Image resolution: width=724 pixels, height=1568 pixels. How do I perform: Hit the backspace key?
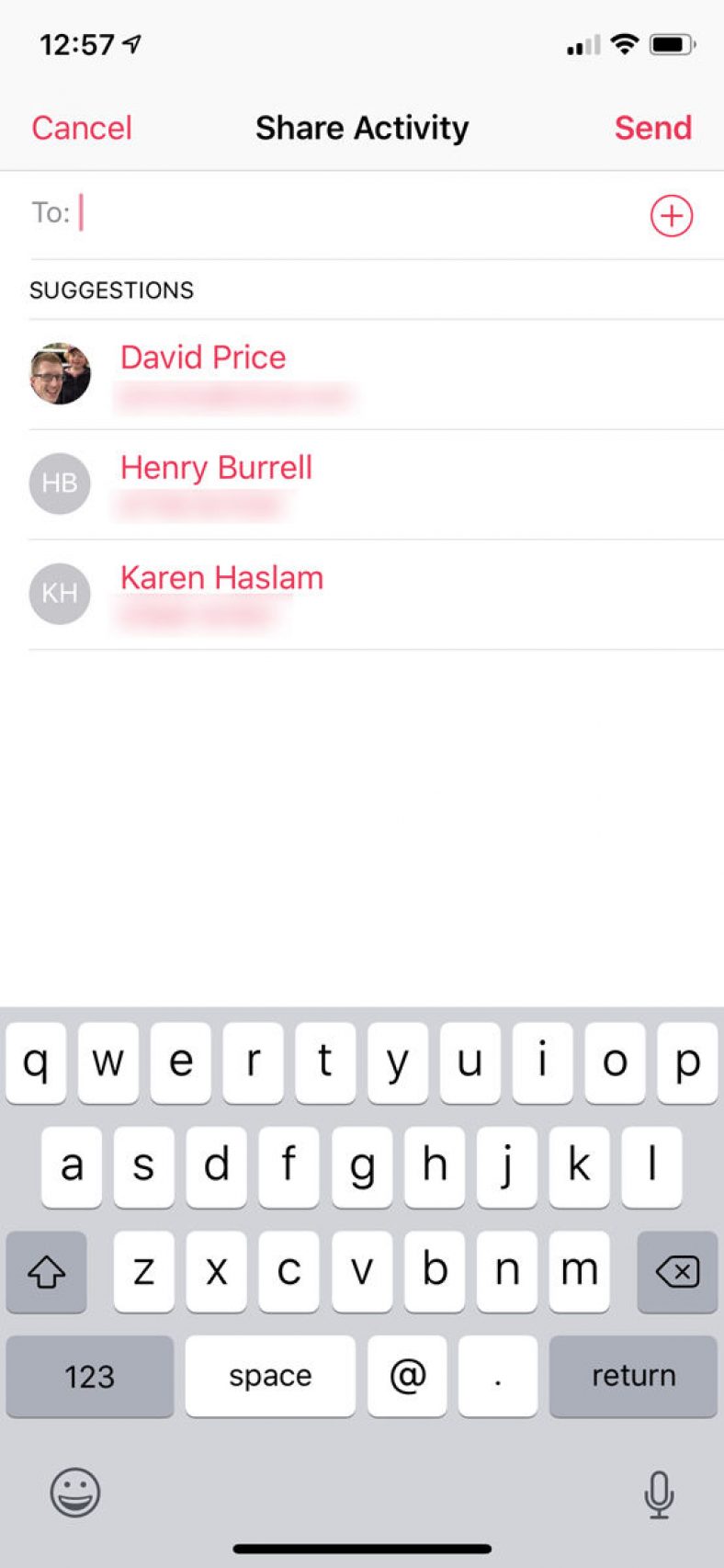pos(677,1272)
